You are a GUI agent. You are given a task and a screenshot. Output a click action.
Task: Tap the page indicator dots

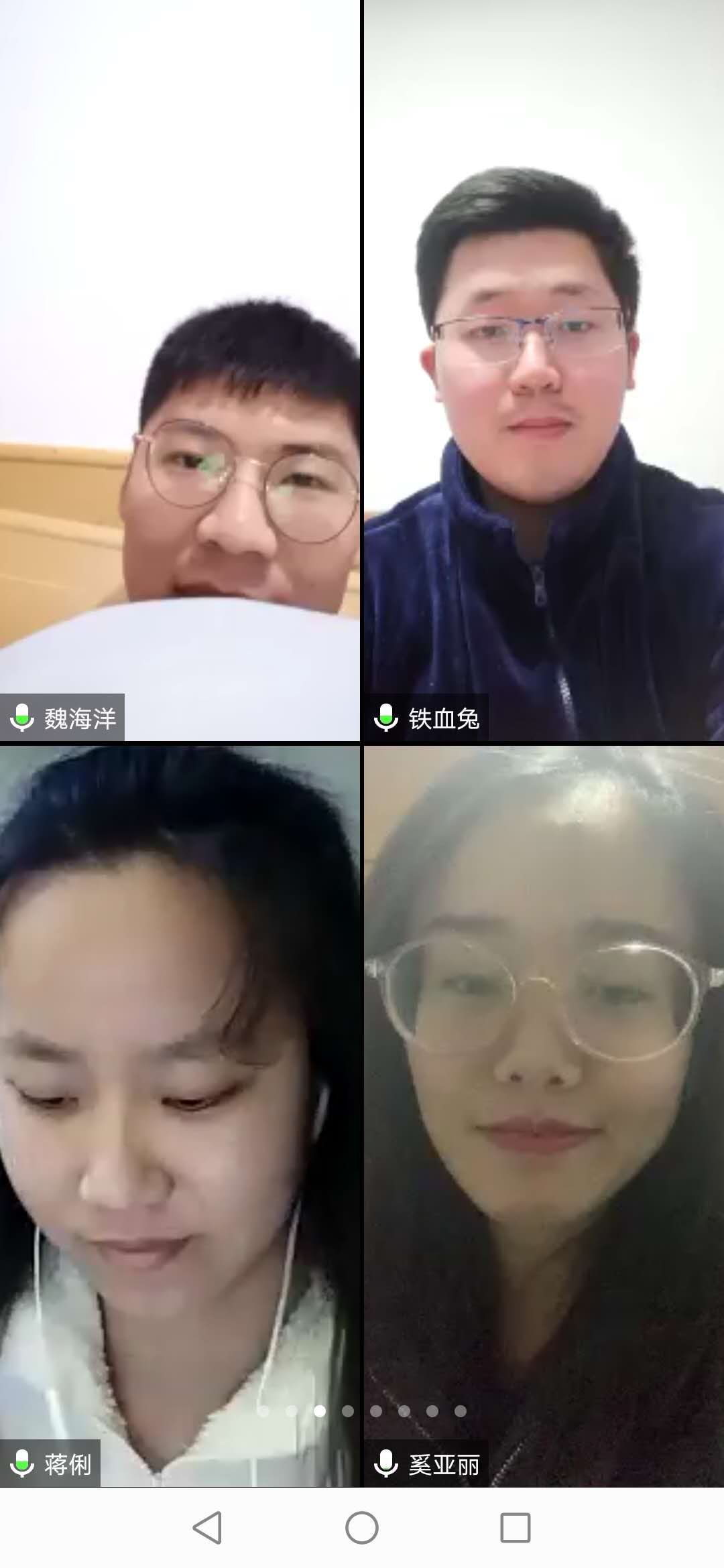pos(362,1411)
